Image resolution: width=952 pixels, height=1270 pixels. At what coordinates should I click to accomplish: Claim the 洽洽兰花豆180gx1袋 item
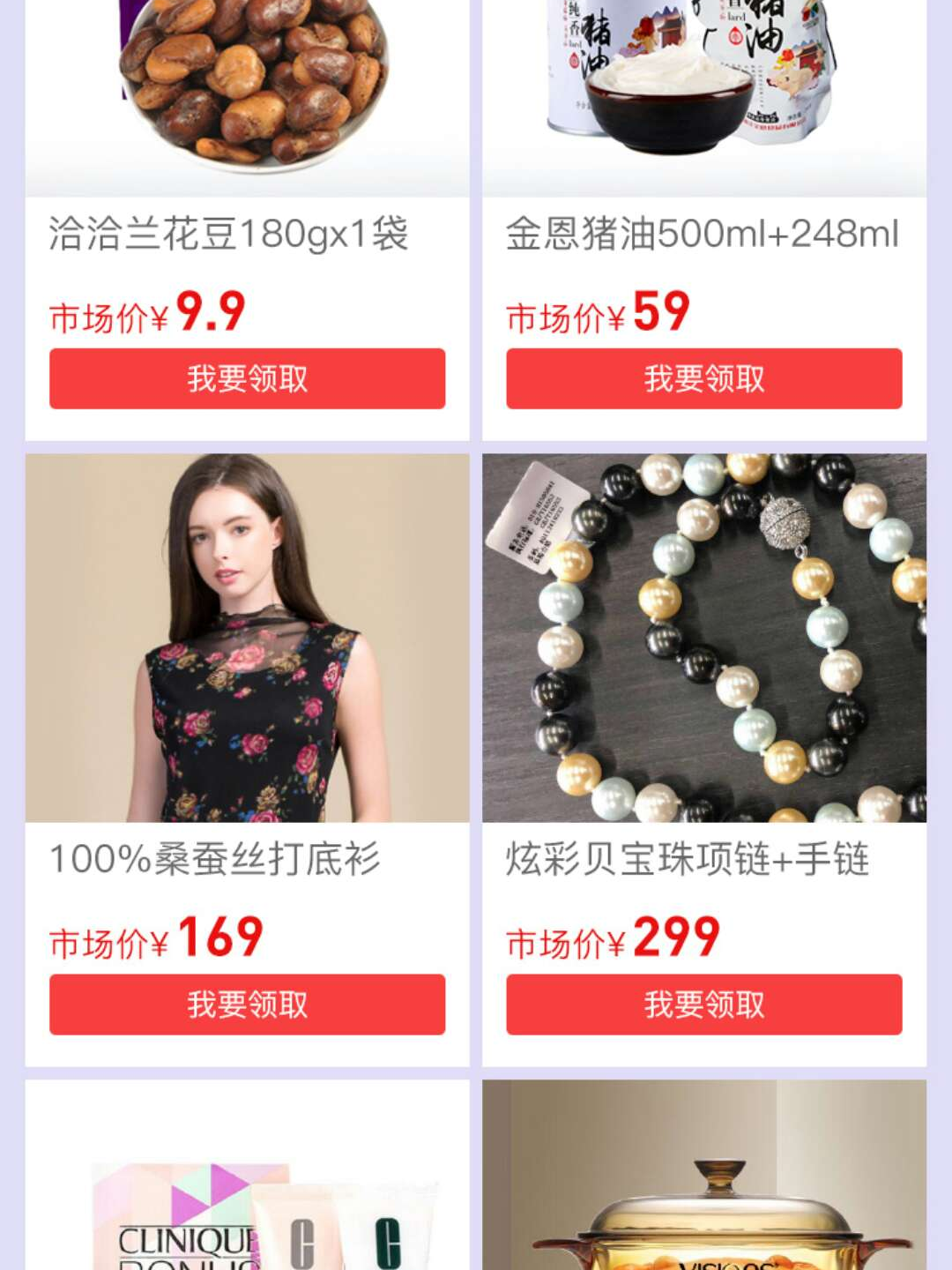point(247,378)
